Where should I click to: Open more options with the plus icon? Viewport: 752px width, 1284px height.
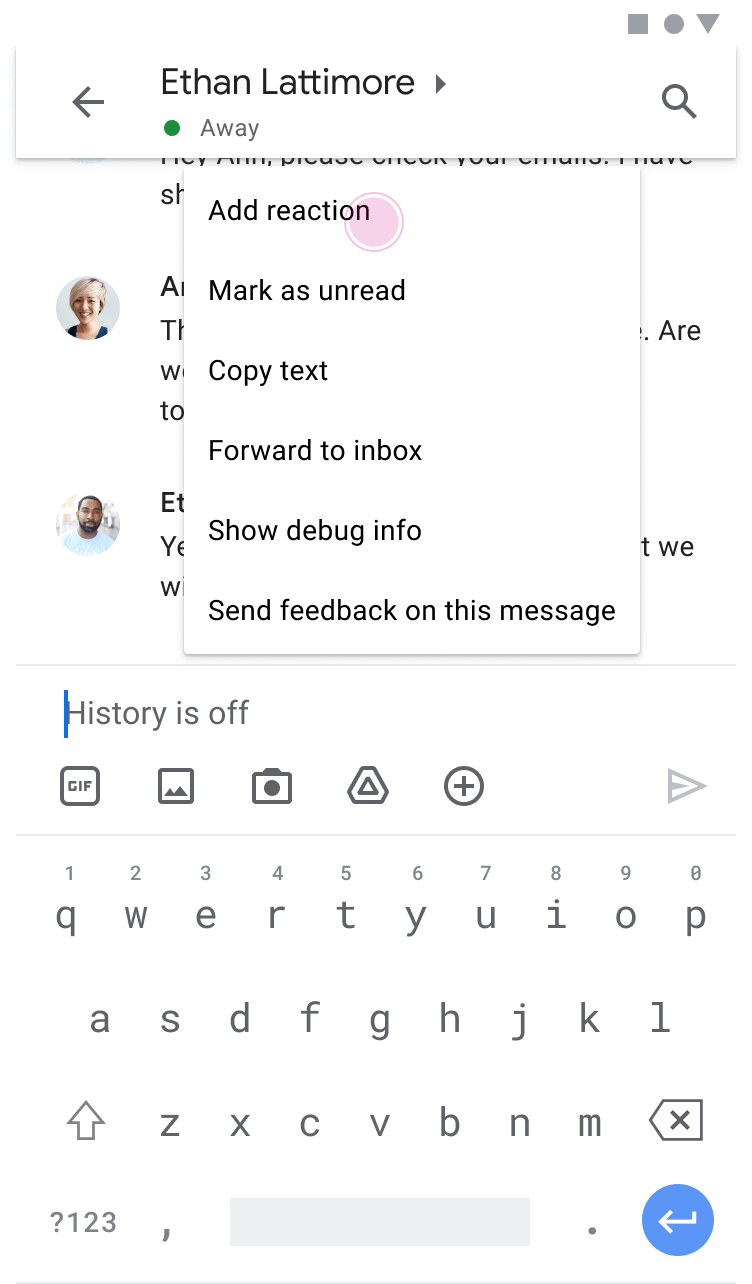pyautogui.click(x=464, y=787)
